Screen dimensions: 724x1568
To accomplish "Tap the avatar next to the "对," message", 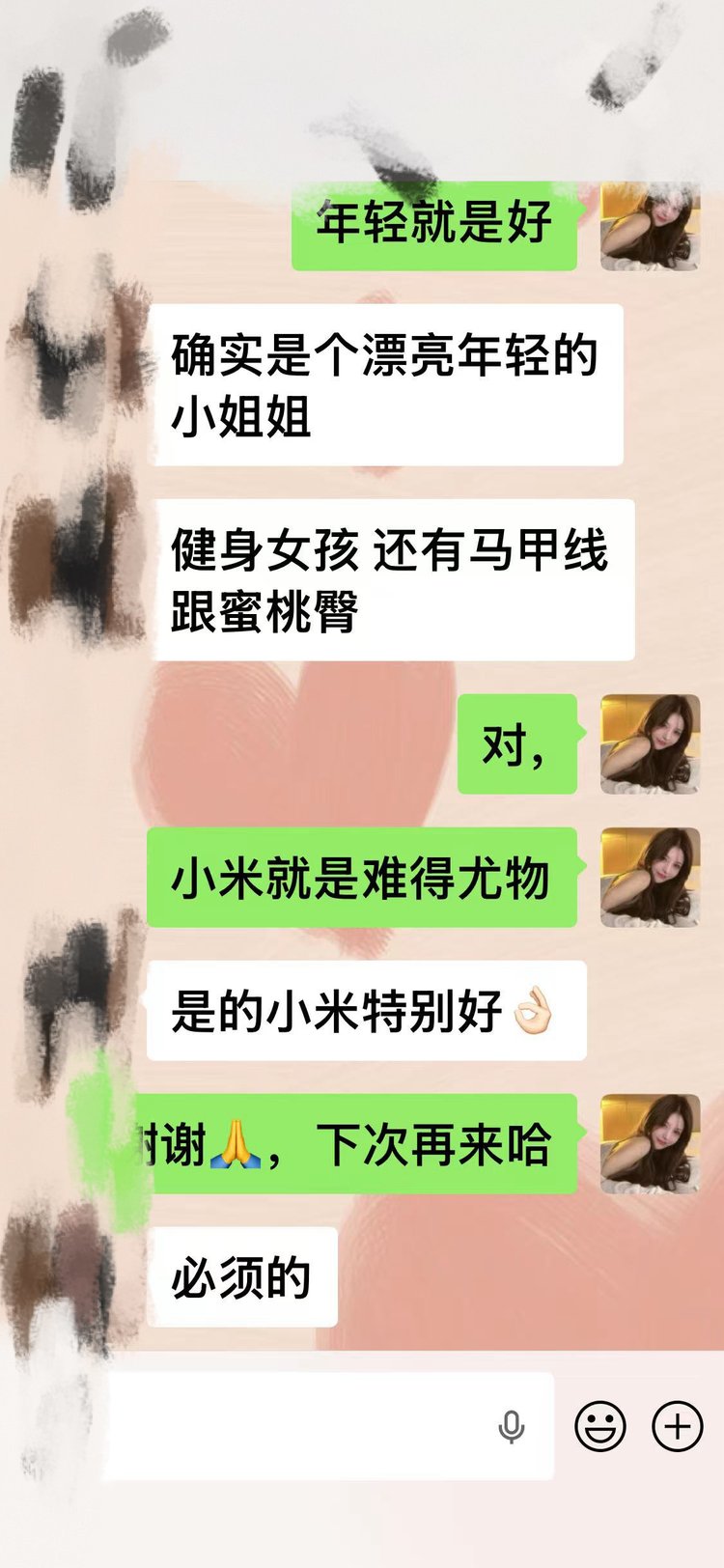I will (650, 744).
